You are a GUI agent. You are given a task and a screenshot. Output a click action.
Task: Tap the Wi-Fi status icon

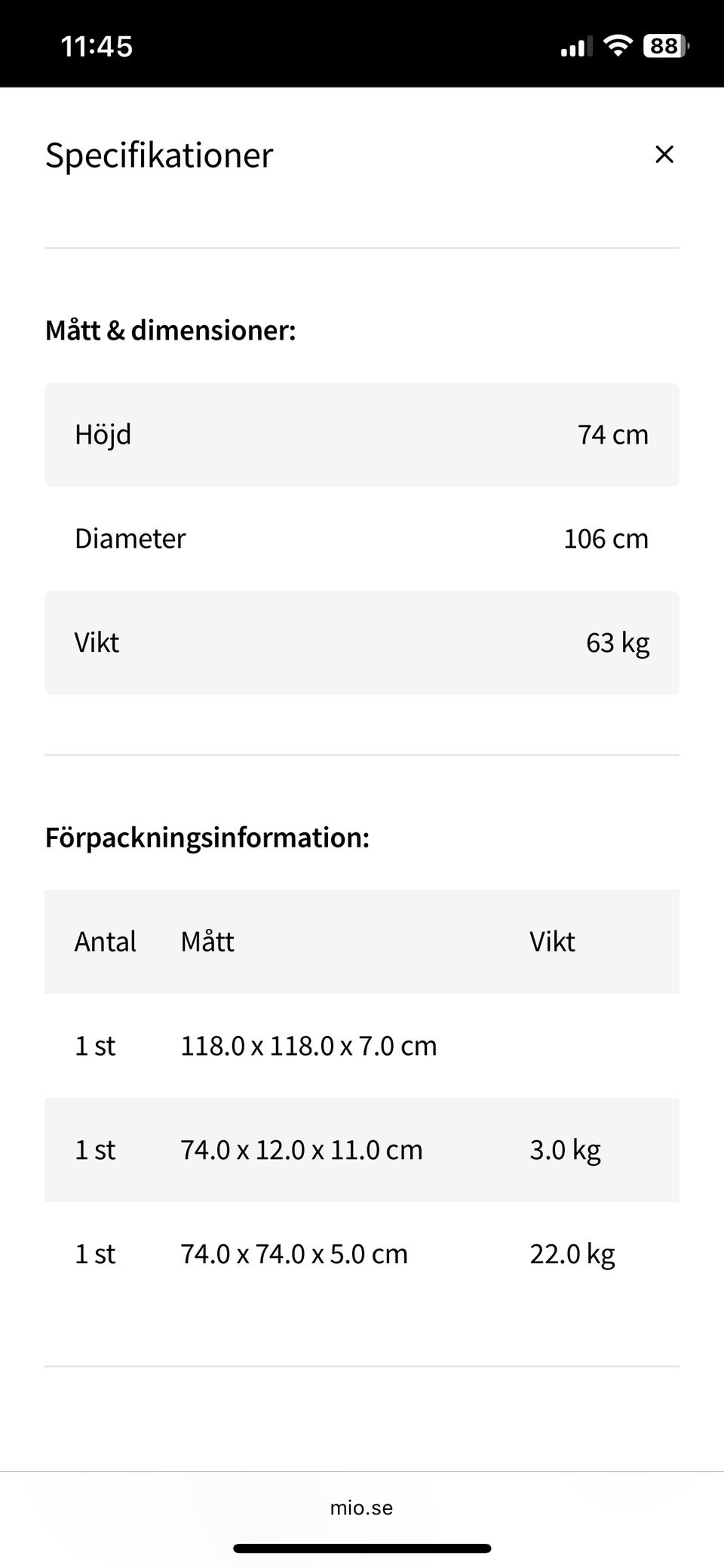[618, 45]
